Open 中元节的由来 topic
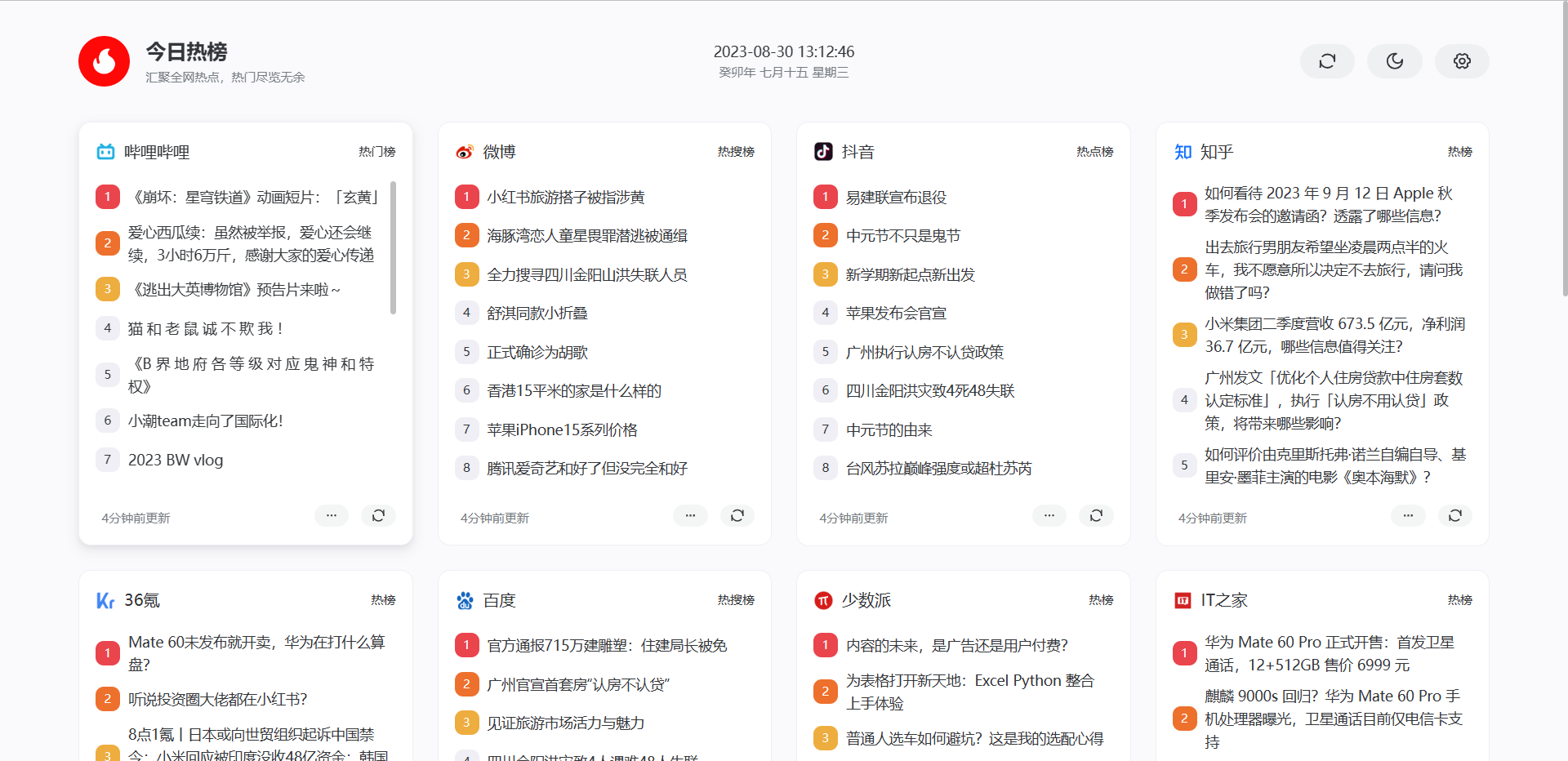 (889, 429)
